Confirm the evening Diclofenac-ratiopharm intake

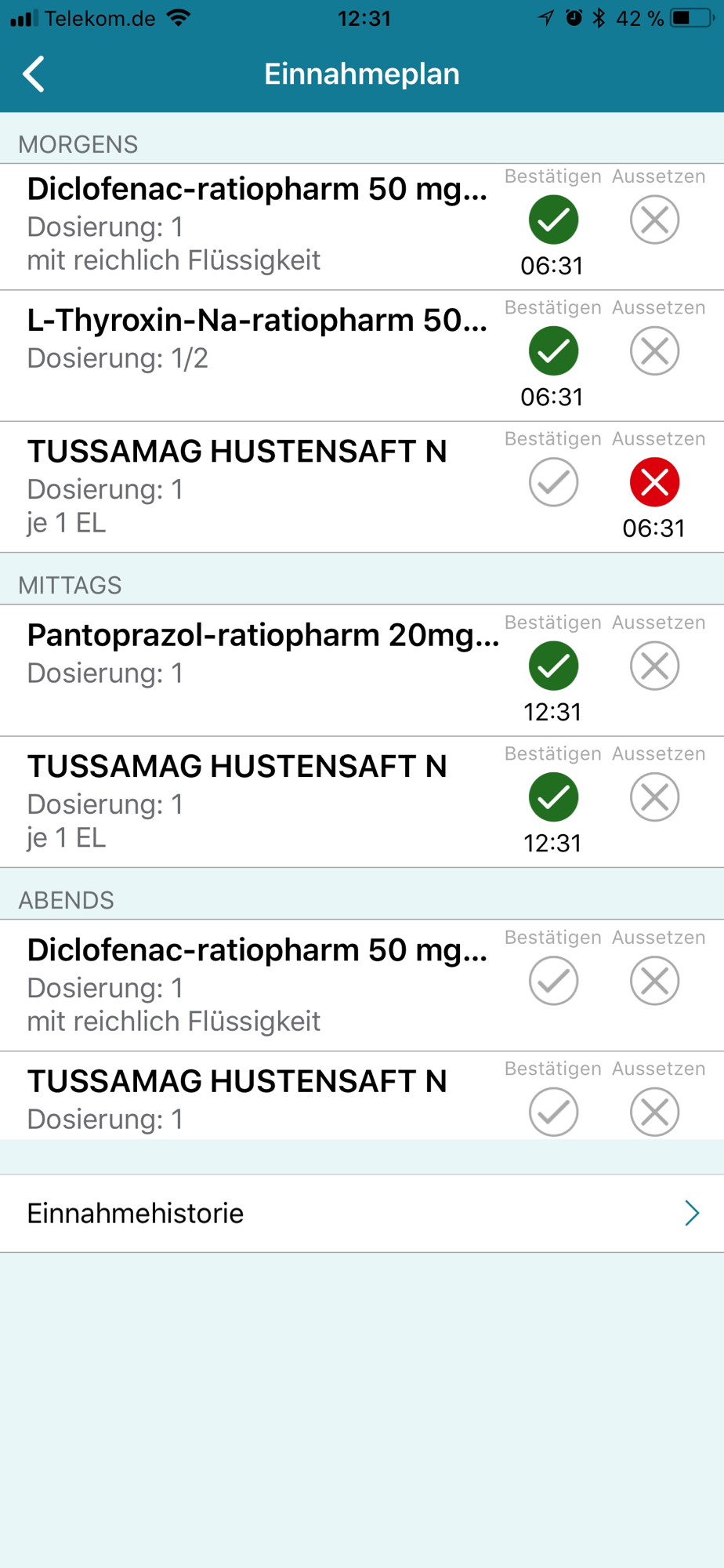coord(553,981)
